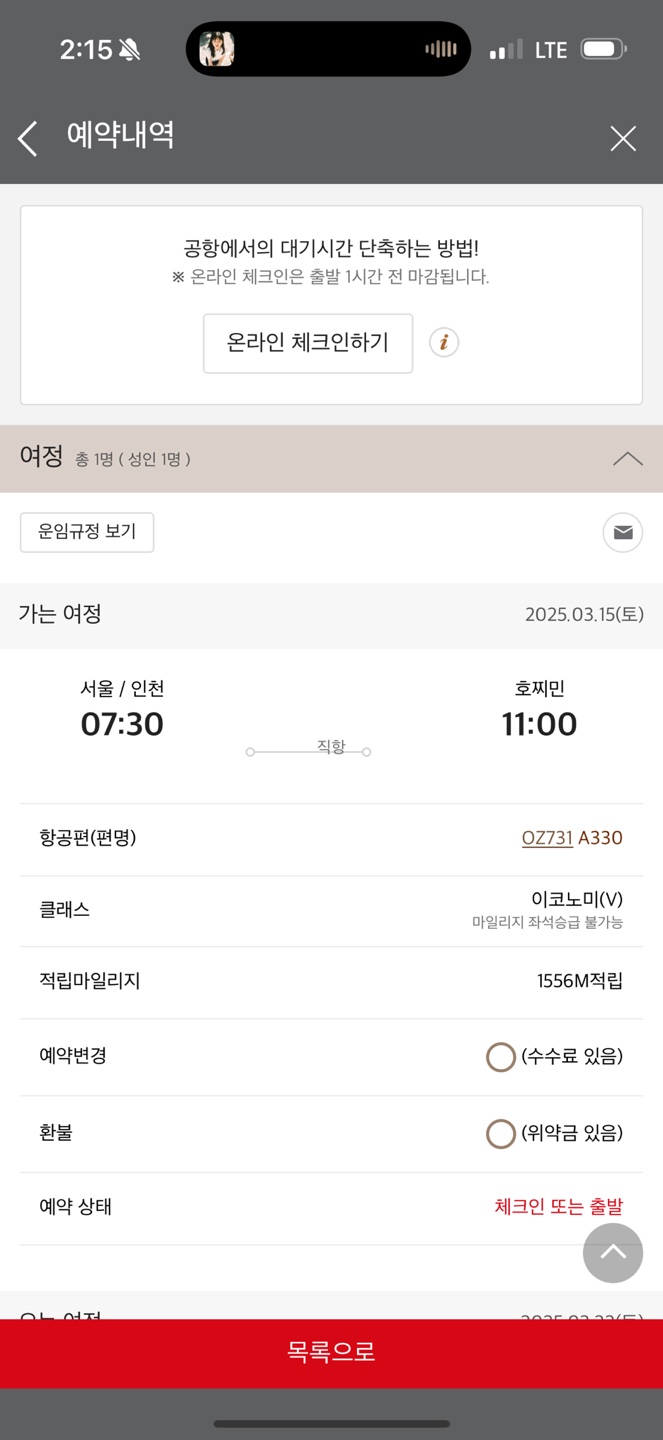663x1440 pixels.
Task: Collapse the 여정 section
Action: point(627,459)
